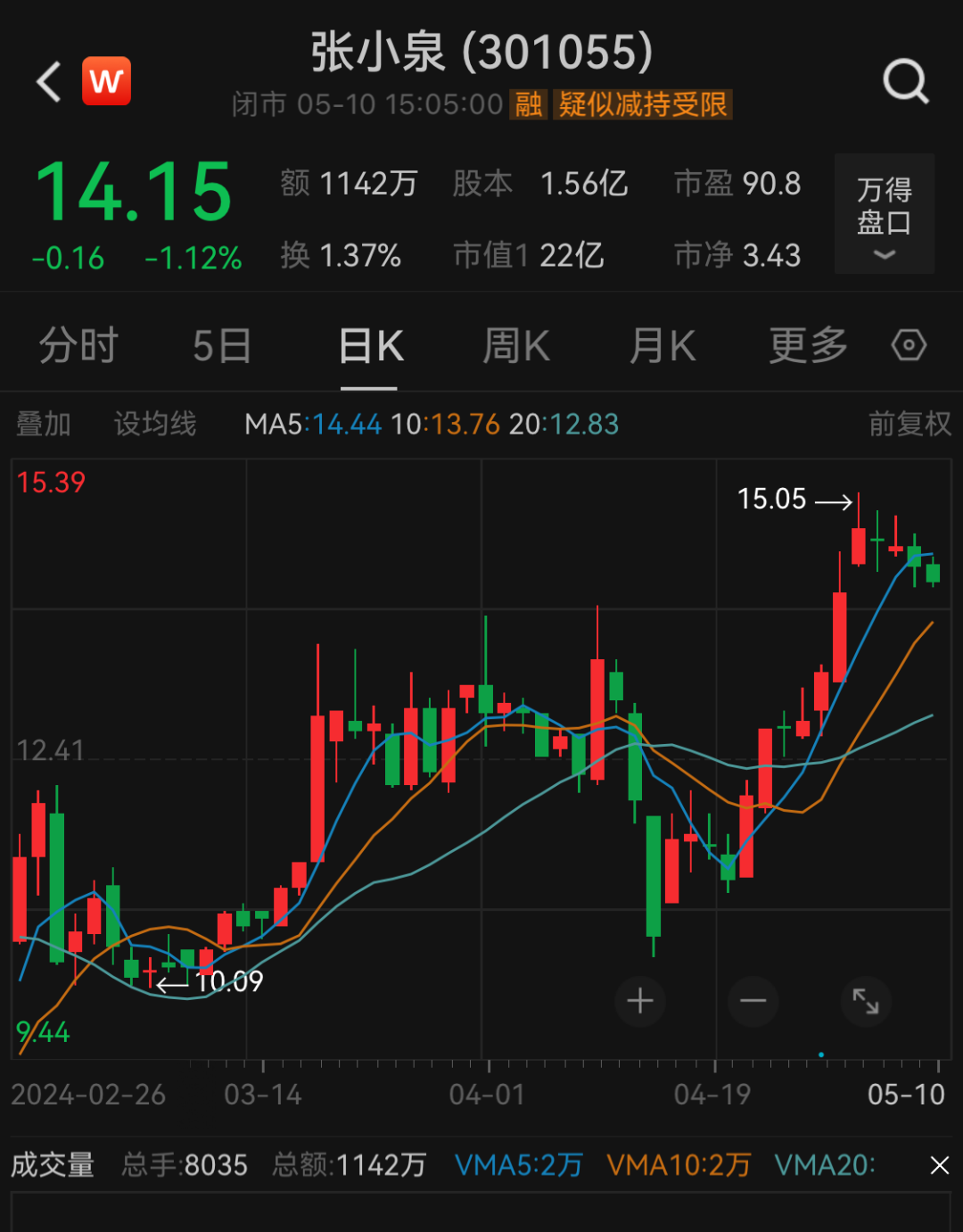This screenshot has width=963, height=1232.
Task: Tap the 融 margin trading tag
Action: [x=528, y=104]
